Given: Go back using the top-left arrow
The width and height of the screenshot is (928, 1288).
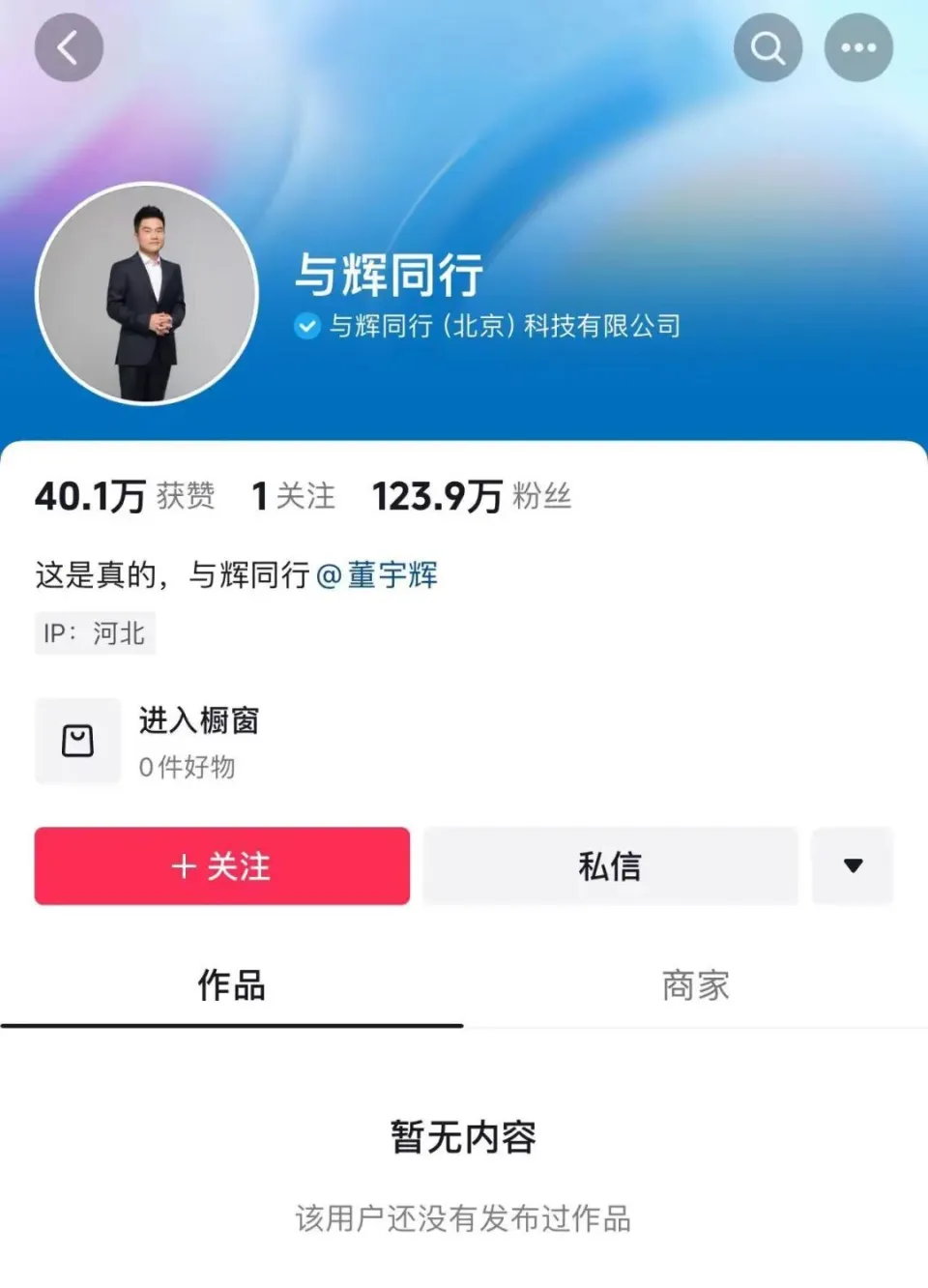Looking at the screenshot, I should click(x=69, y=47).
